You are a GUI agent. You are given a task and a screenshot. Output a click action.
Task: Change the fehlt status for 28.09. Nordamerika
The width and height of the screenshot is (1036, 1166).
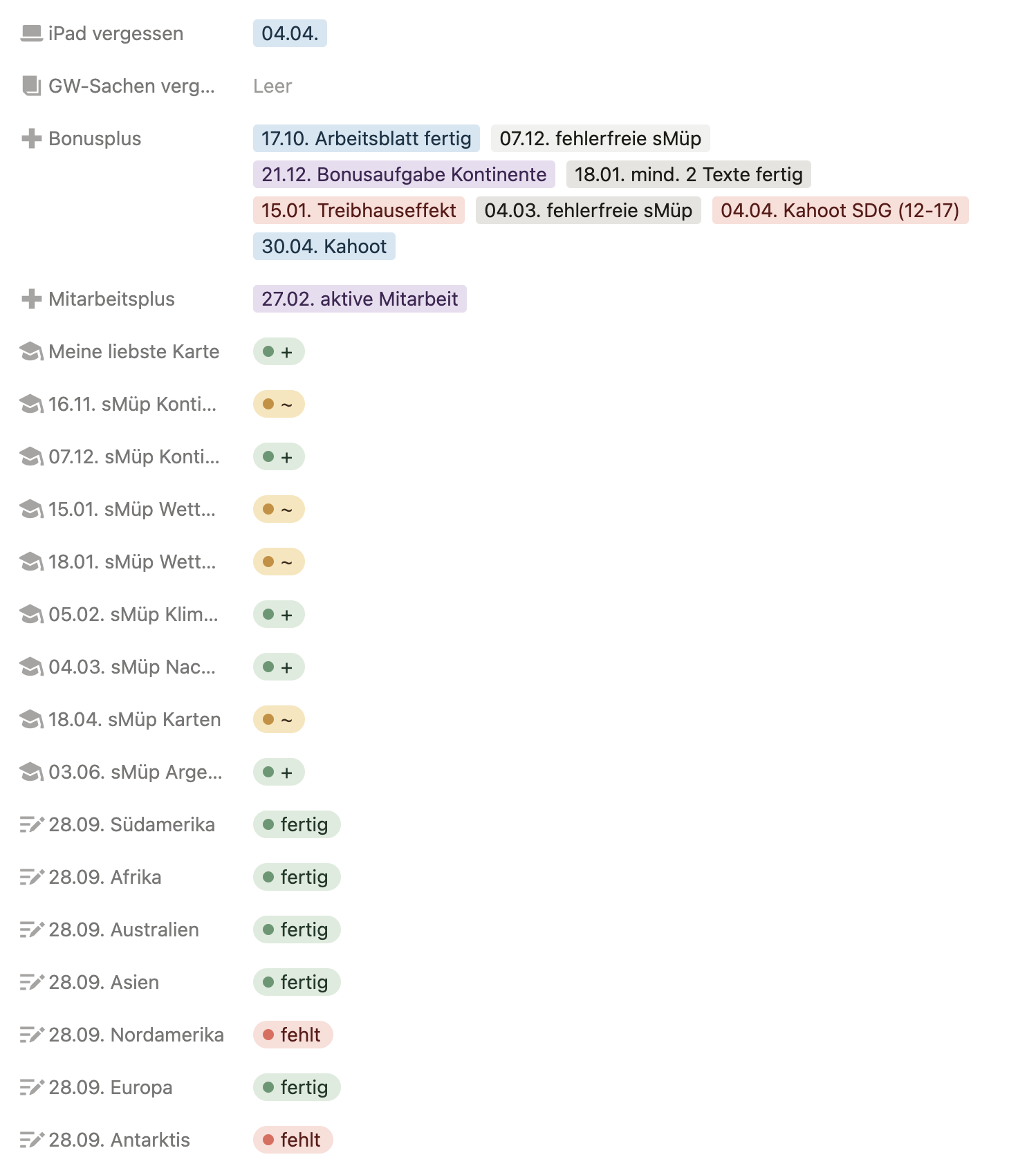pos(293,1035)
